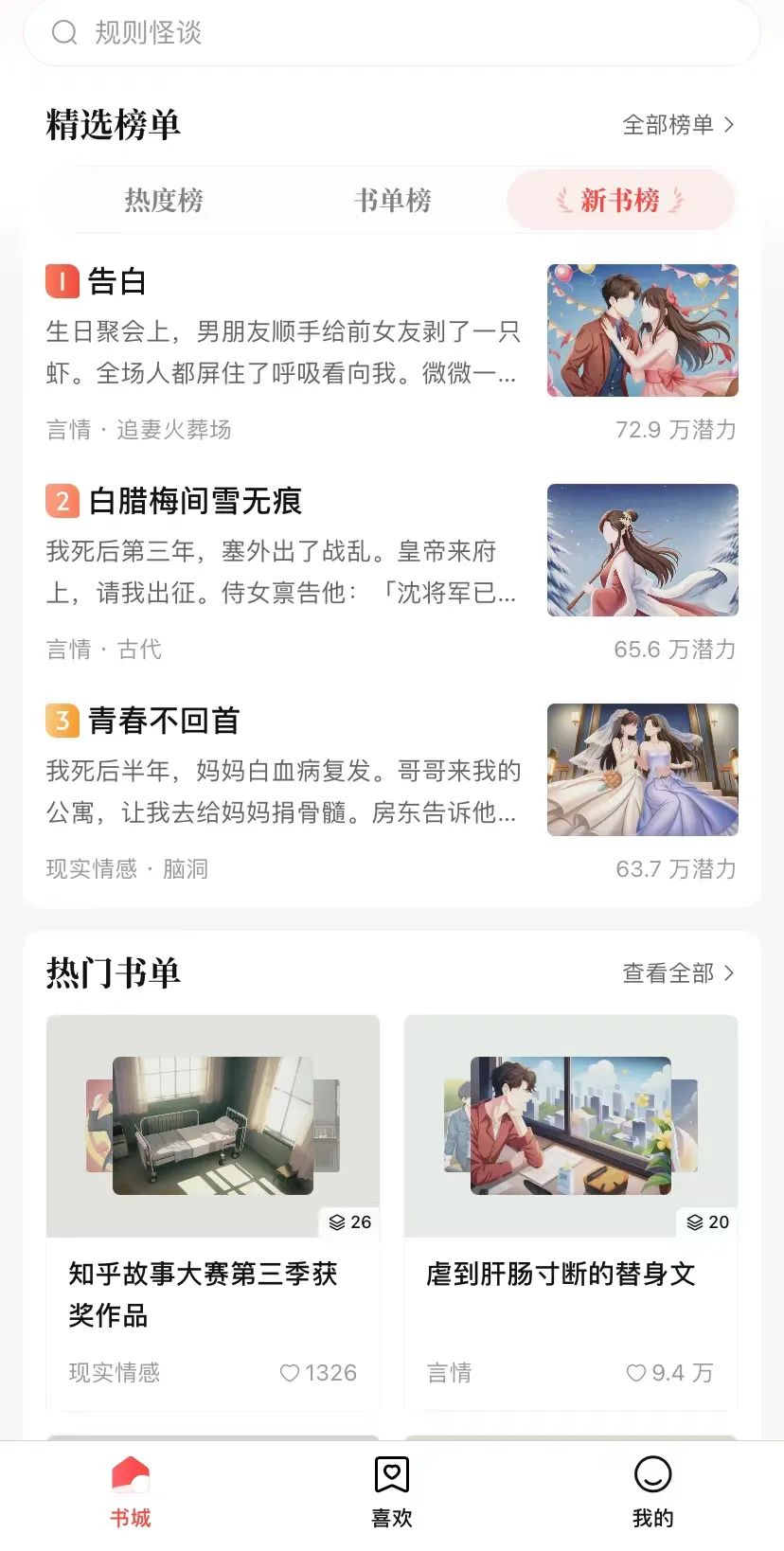This screenshot has width=784, height=1551.
Task: Select the 新书榜 tab
Action: pyautogui.click(x=620, y=201)
